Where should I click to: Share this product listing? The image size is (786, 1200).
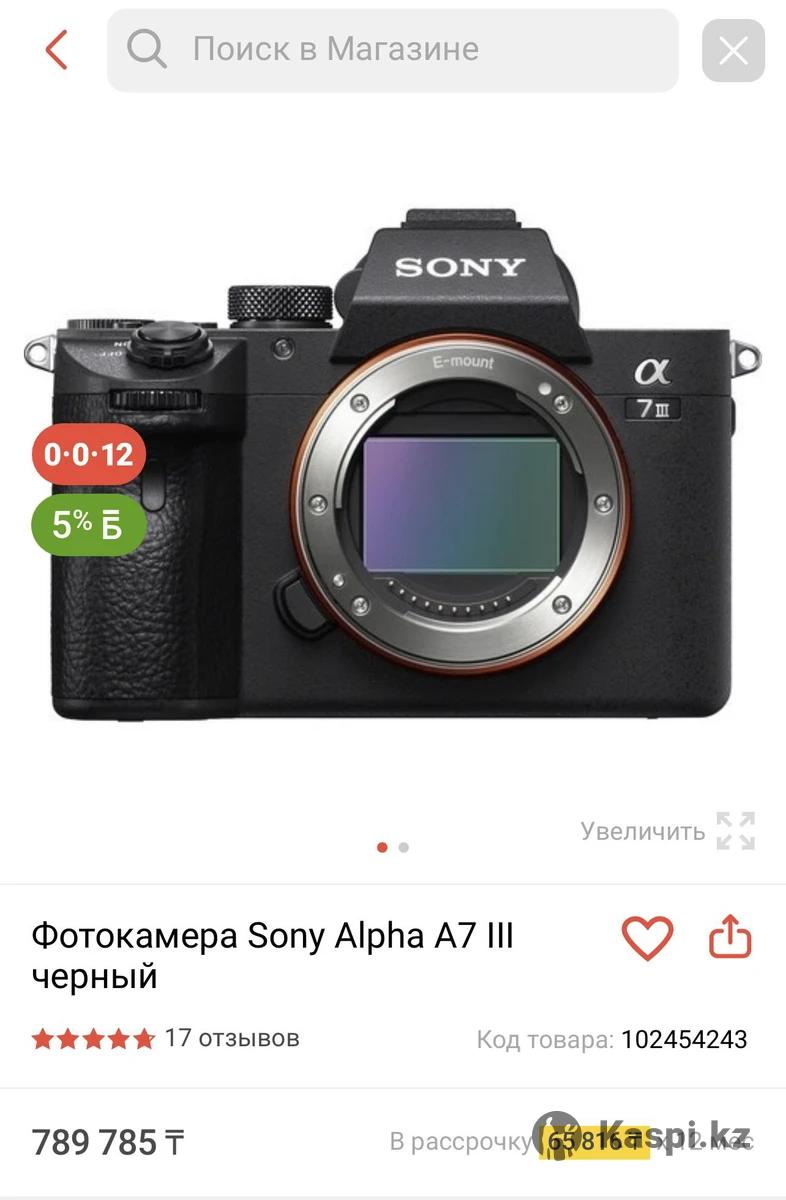tap(729, 938)
